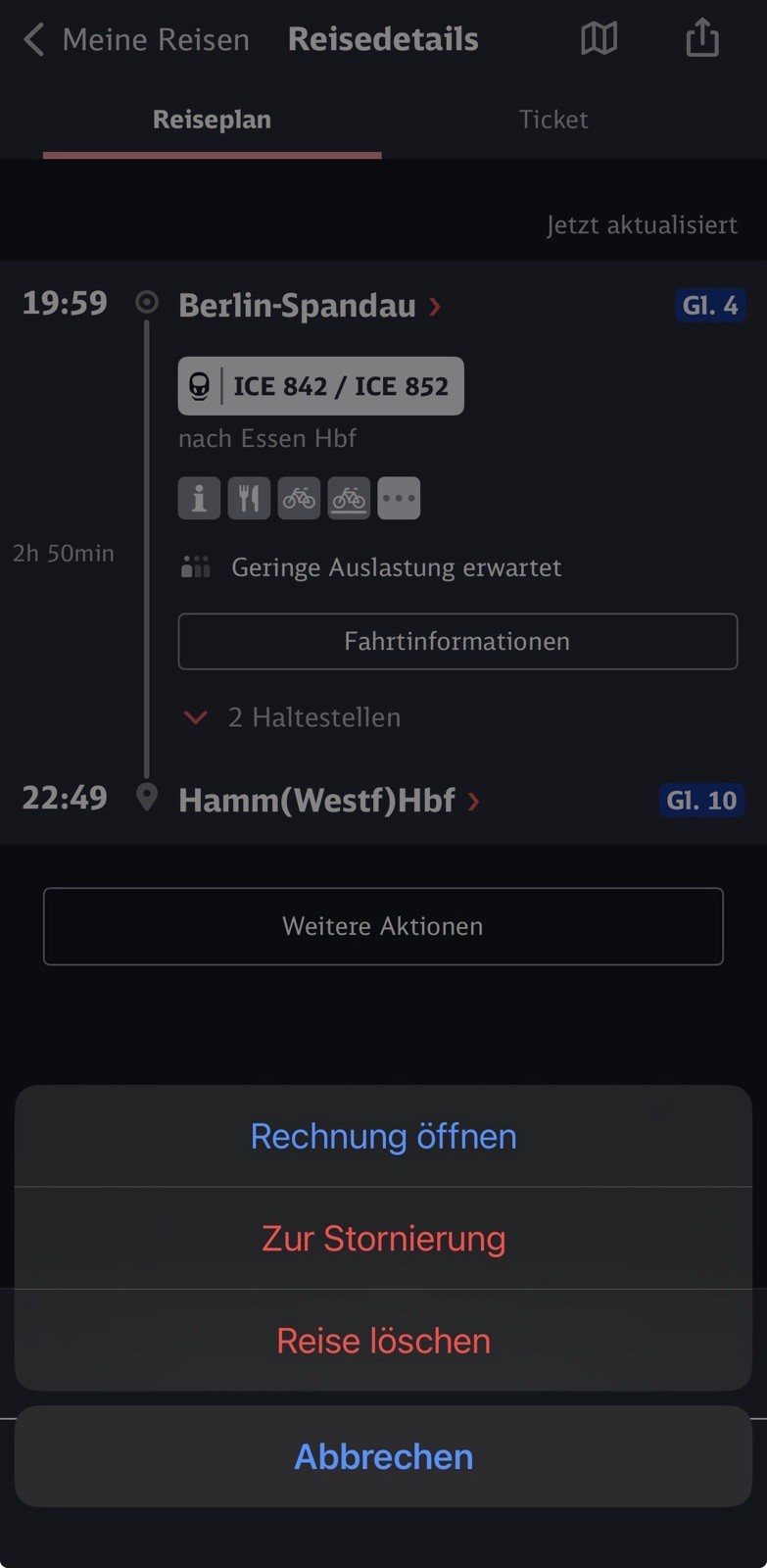Select the Reiseplan tab
Screen dimensions: 767x1568
coord(212,120)
